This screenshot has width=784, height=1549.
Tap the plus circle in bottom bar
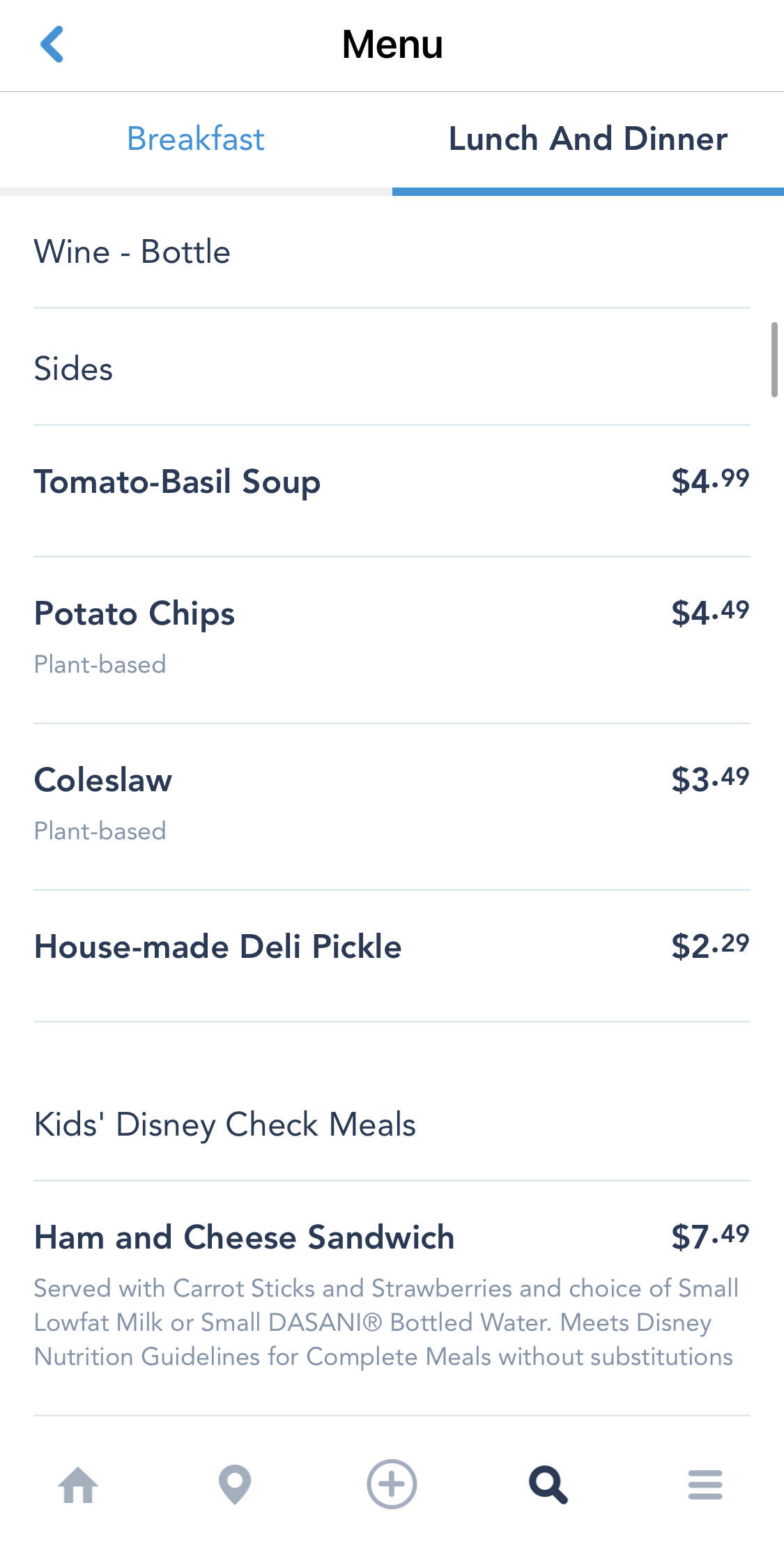(392, 1484)
